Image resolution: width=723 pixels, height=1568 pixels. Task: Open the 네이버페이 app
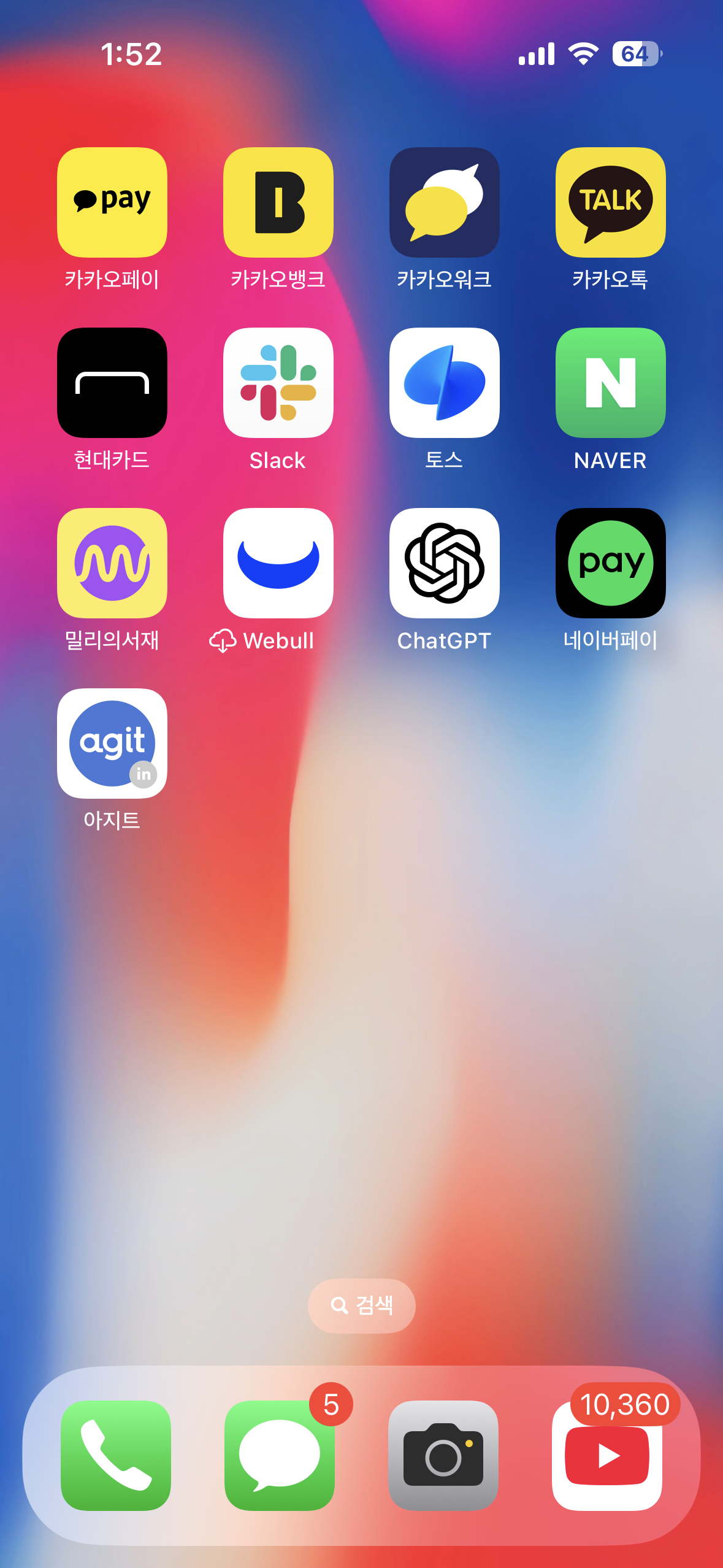pos(611,563)
